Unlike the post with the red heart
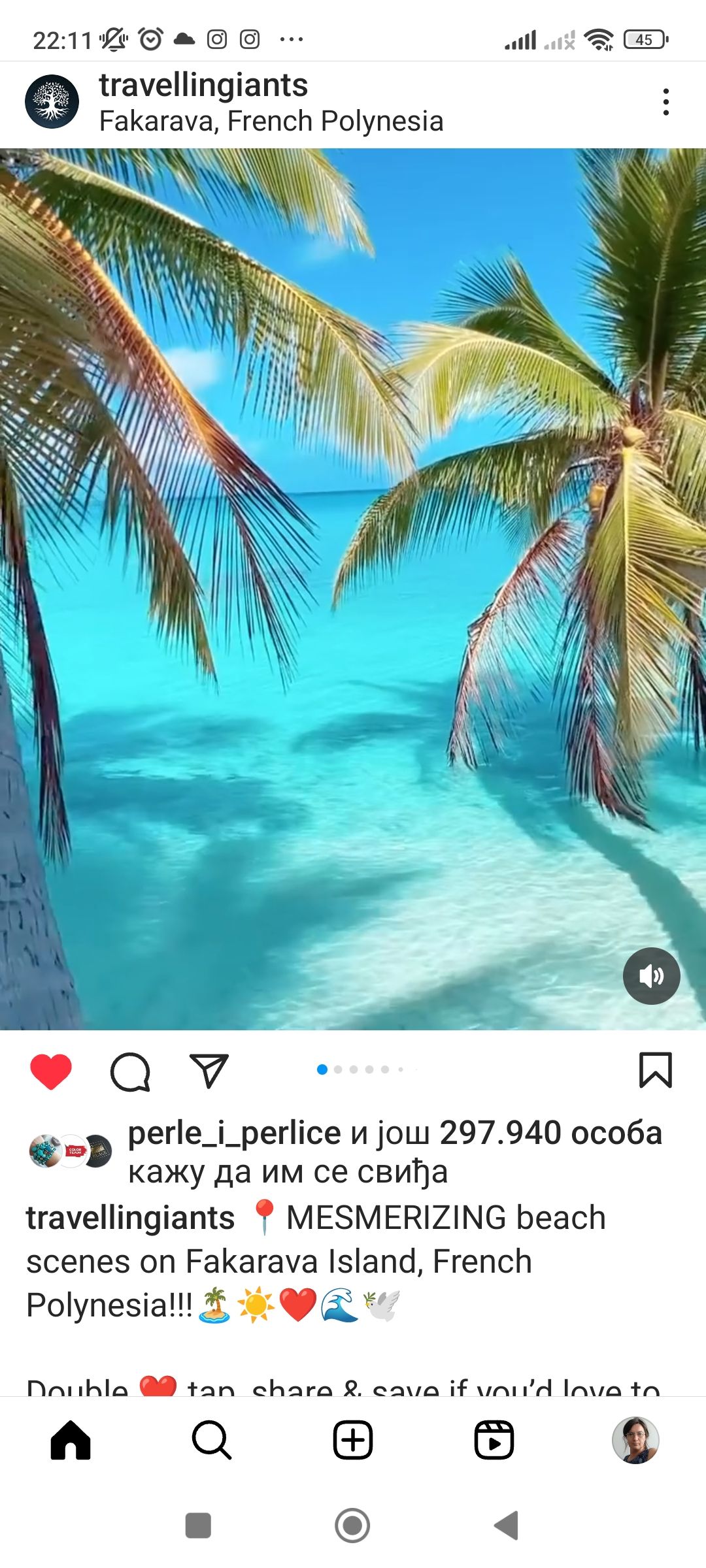 (x=50, y=1071)
